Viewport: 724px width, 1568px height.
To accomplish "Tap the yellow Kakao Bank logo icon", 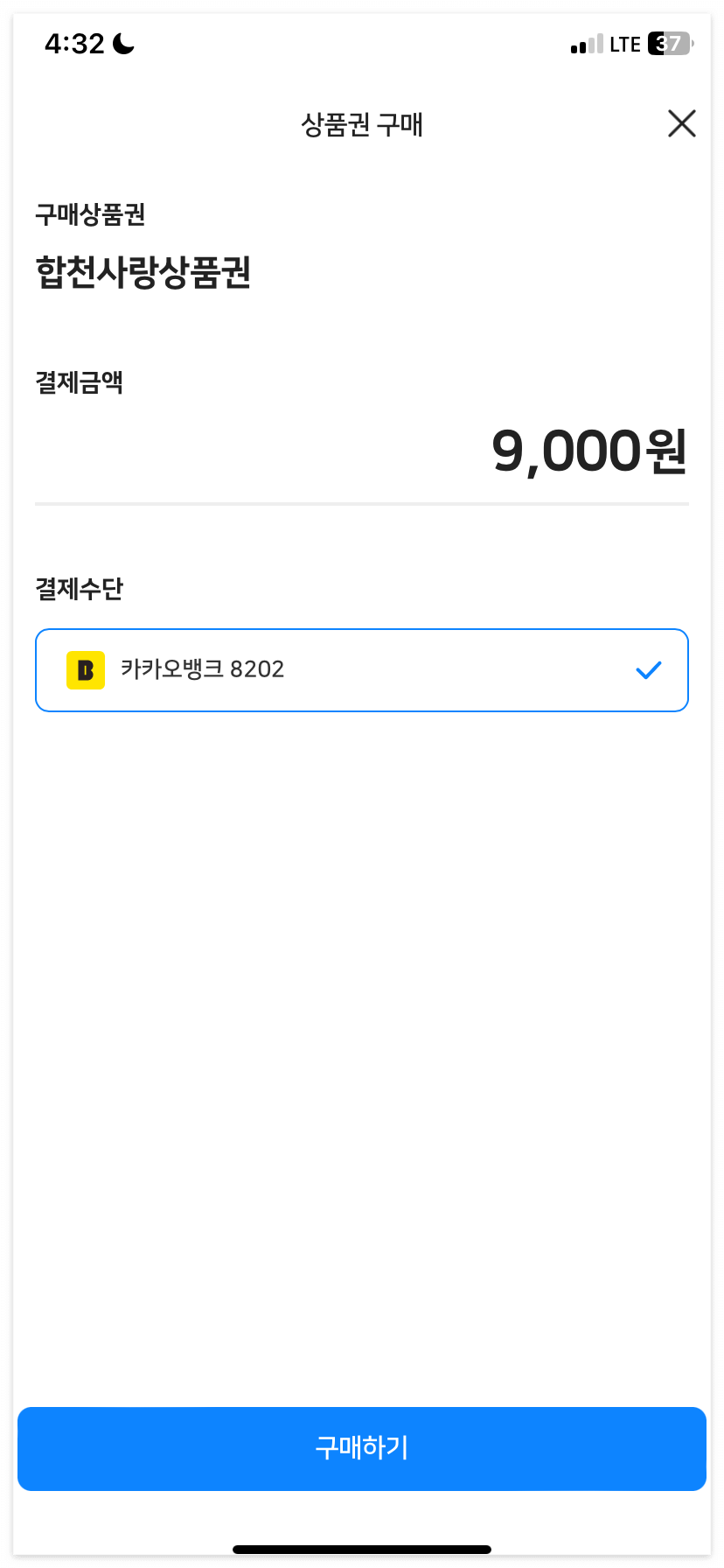I will [85, 669].
